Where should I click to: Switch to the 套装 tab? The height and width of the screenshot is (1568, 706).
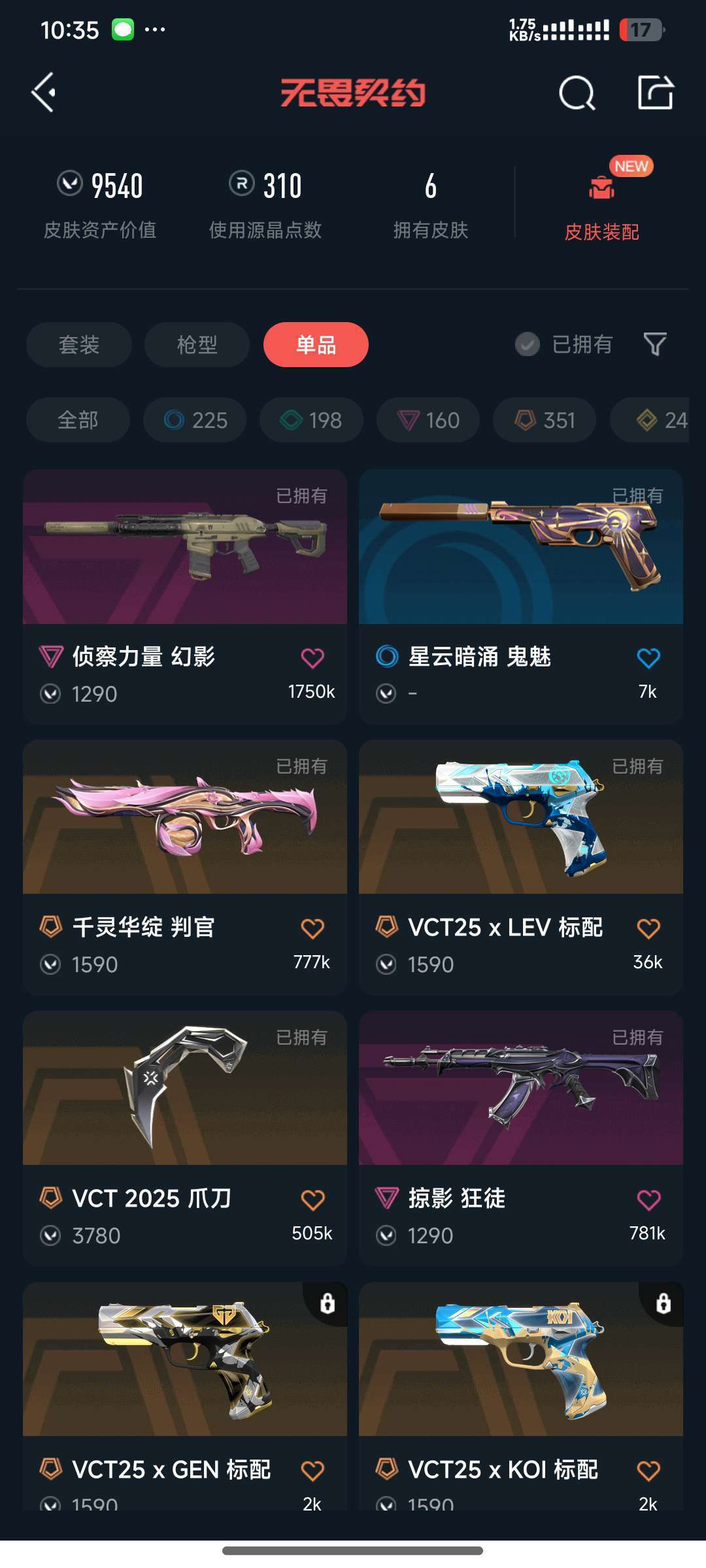click(x=78, y=344)
